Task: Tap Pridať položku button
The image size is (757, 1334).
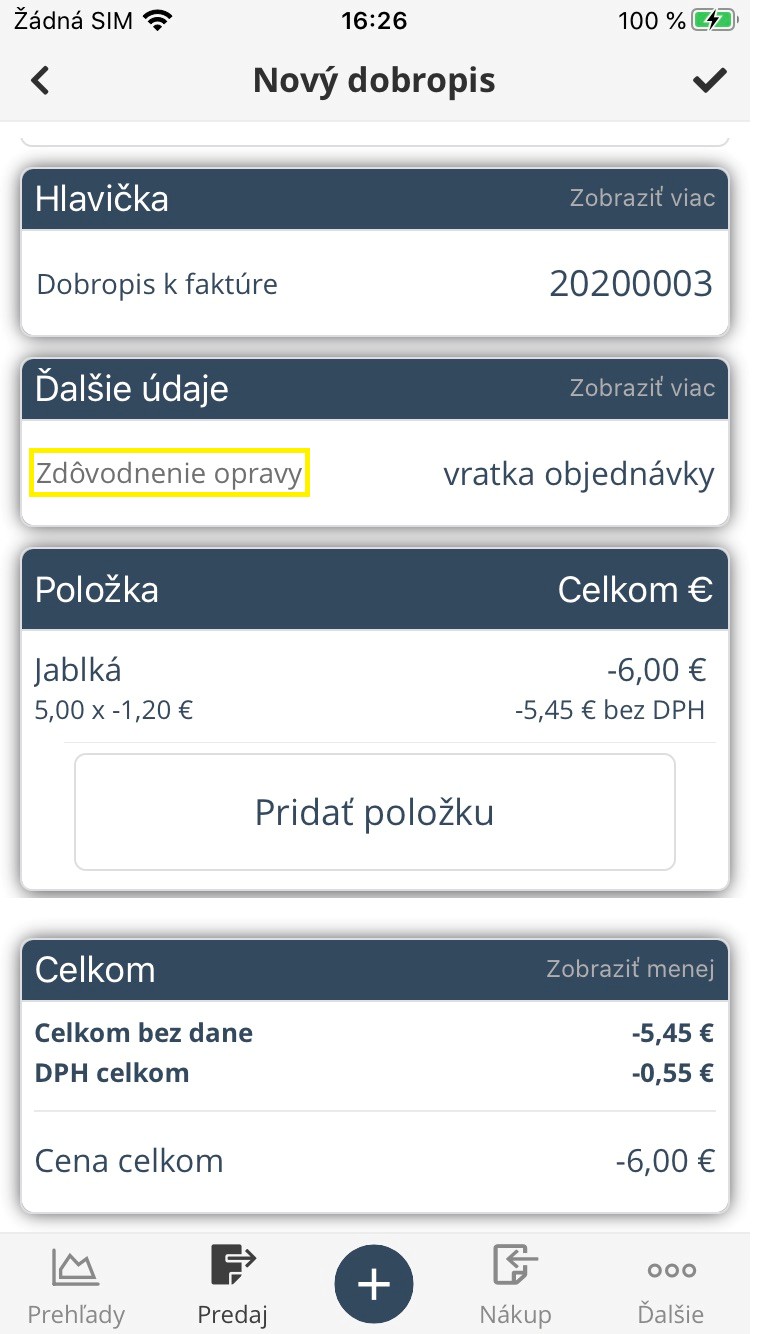Action: click(x=375, y=812)
